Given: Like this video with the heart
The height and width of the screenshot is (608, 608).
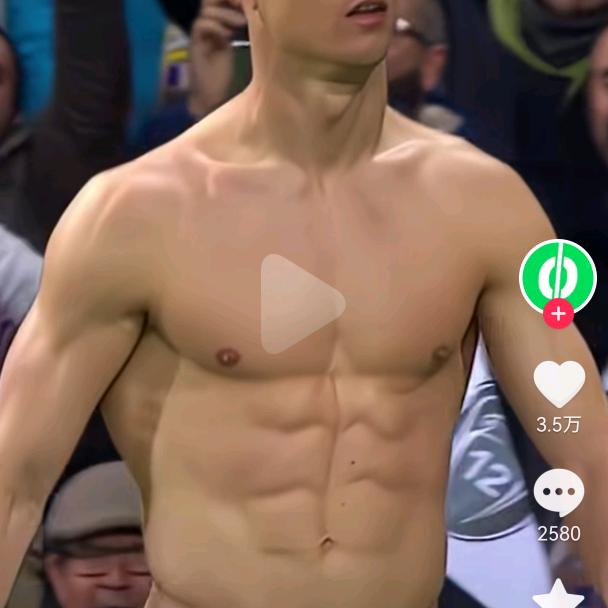Looking at the screenshot, I should click(x=558, y=384).
